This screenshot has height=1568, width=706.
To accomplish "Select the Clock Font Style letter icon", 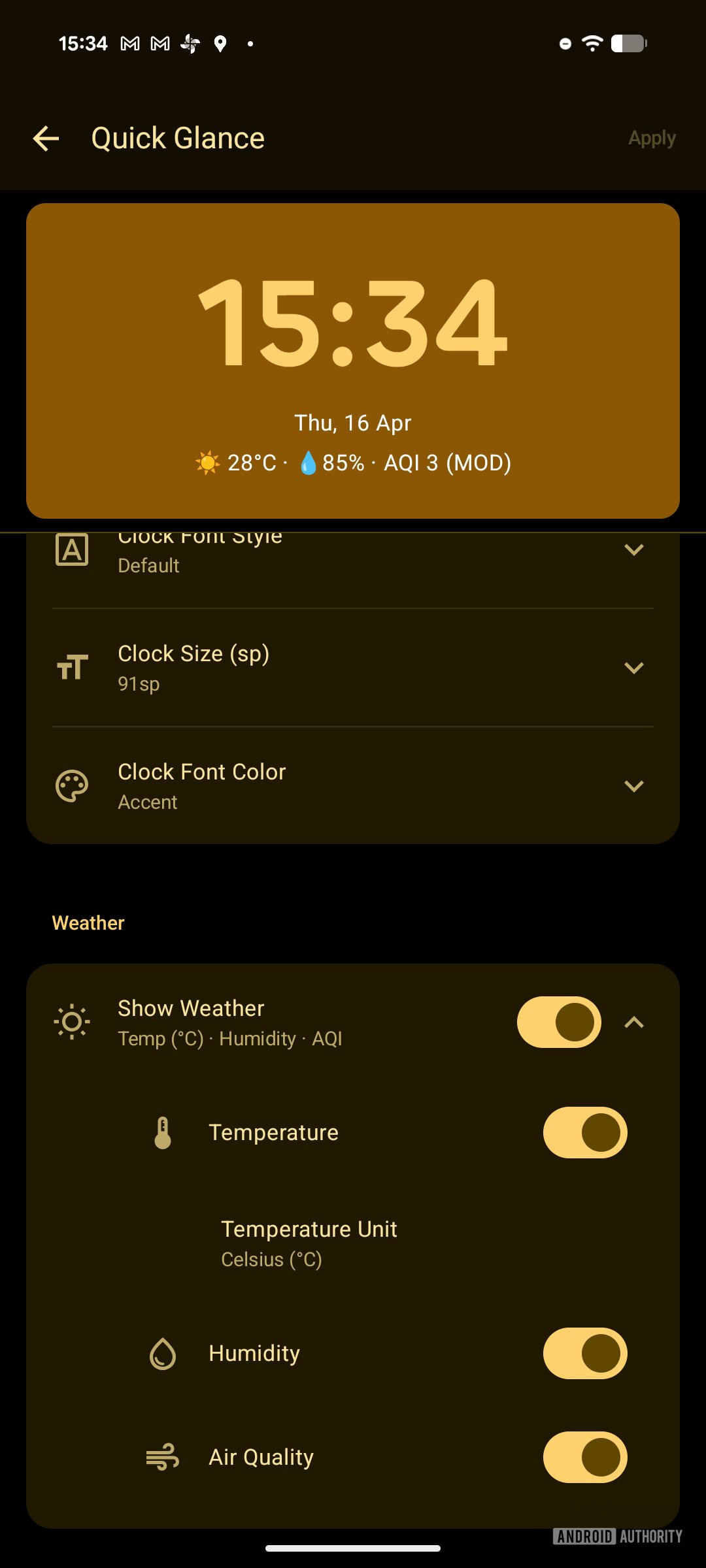I will pos(71,549).
